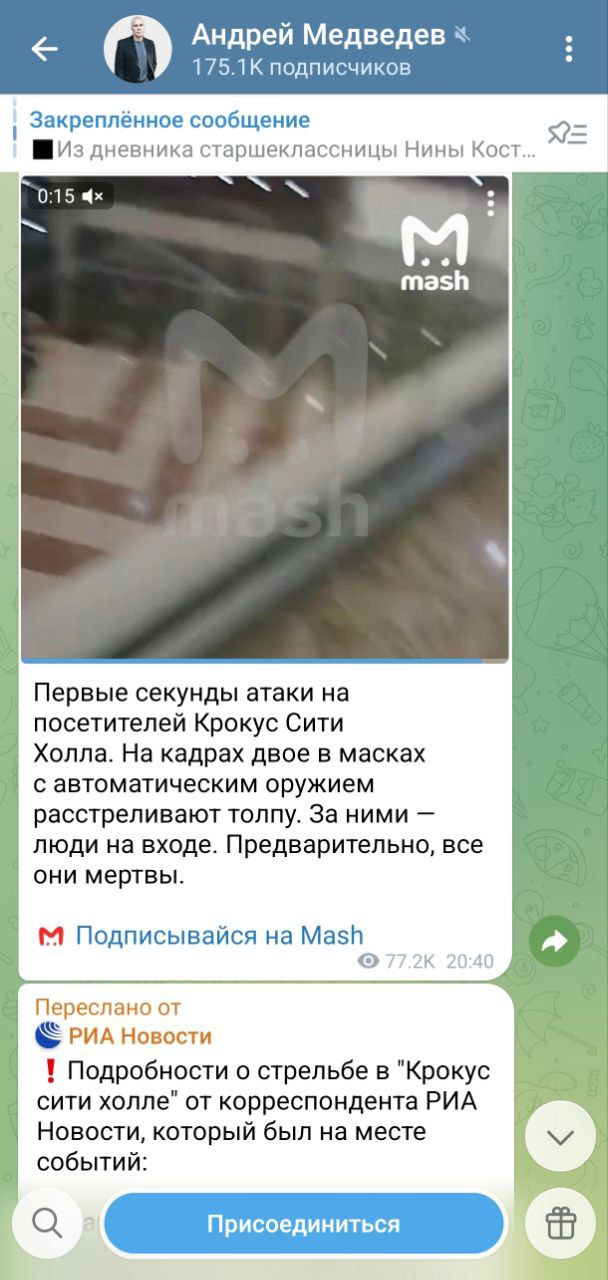Viewport: 608px width, 1280px height.
Task: Forward the Mash video post
Action: 554,940
